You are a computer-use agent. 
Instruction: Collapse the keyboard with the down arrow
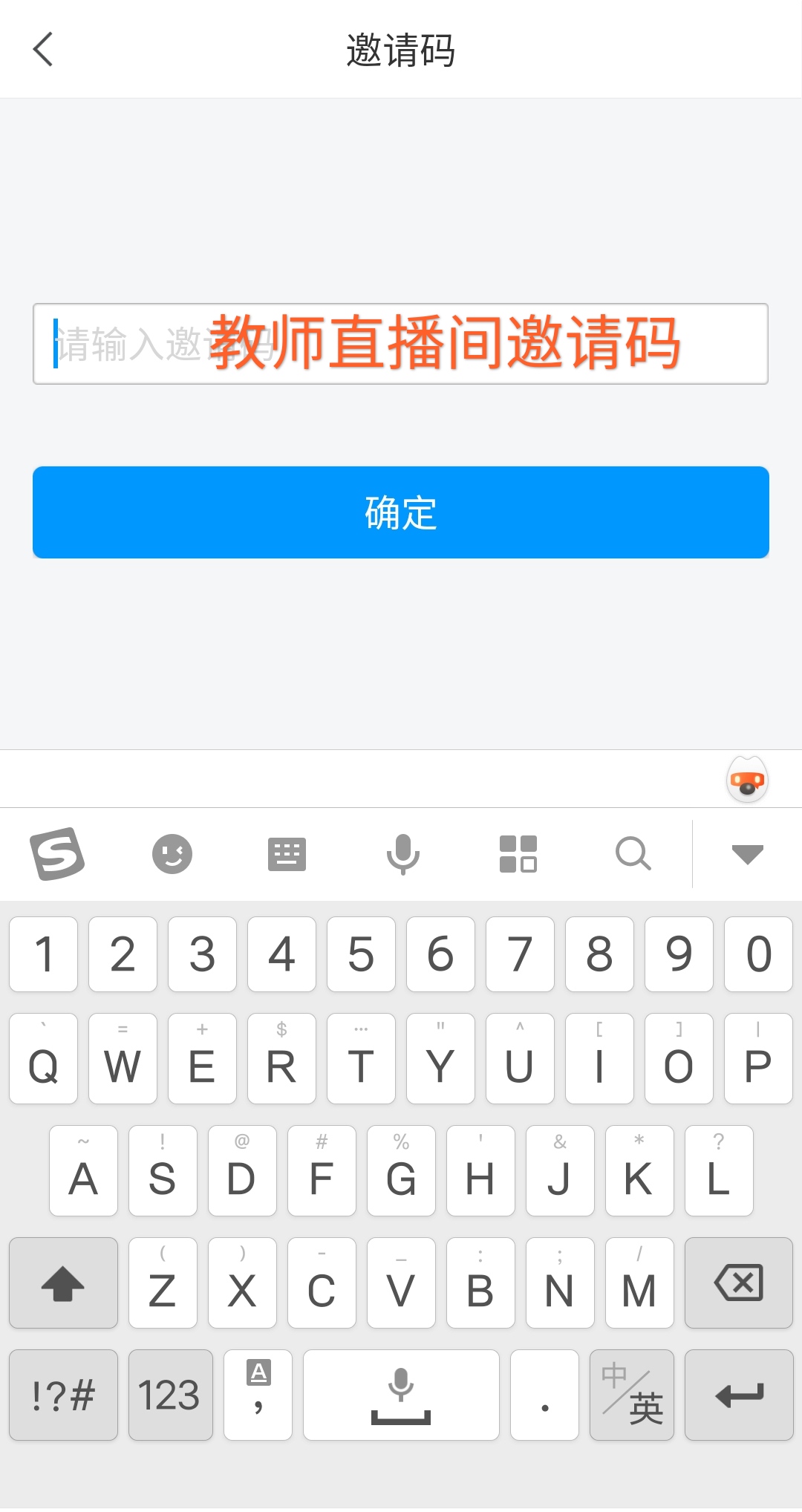[x=747, y=854]
